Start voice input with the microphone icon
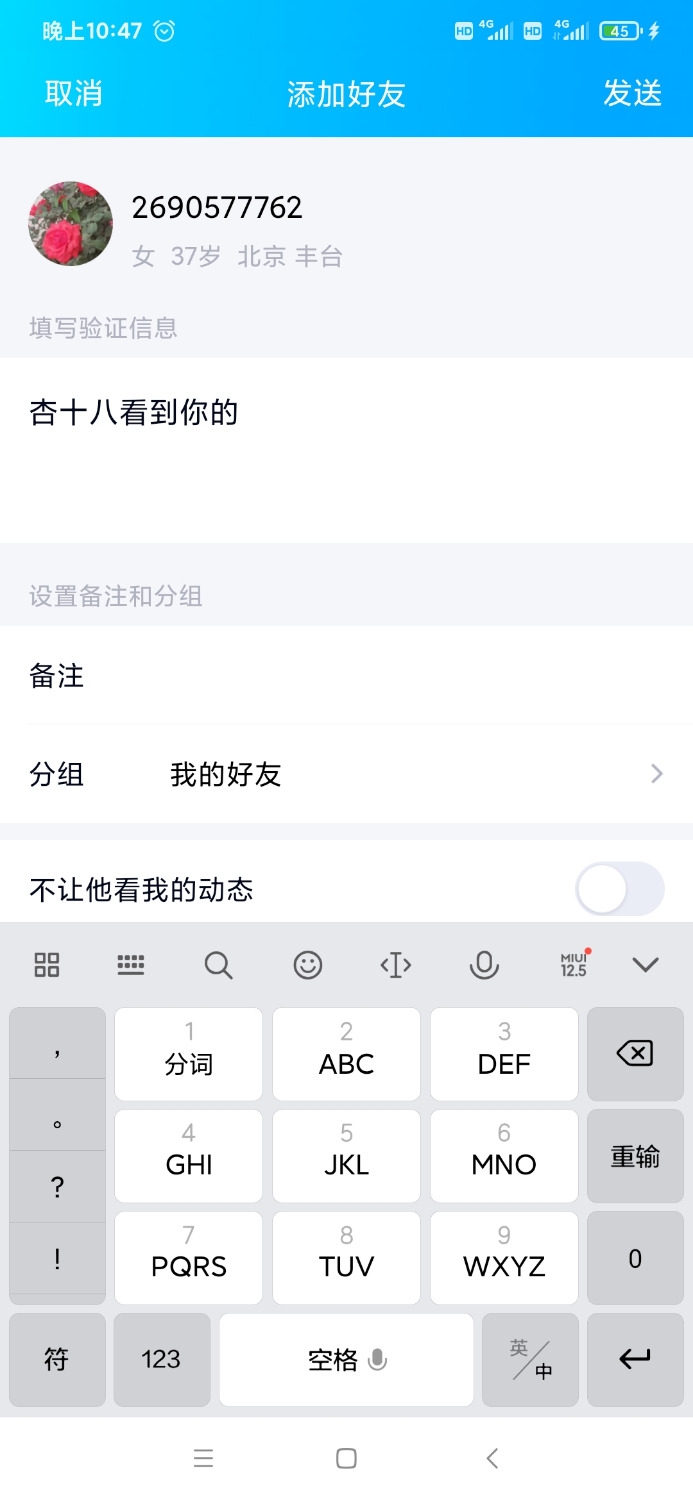Viewport: 693px width, 1500px height. click(x=484, y=965)
